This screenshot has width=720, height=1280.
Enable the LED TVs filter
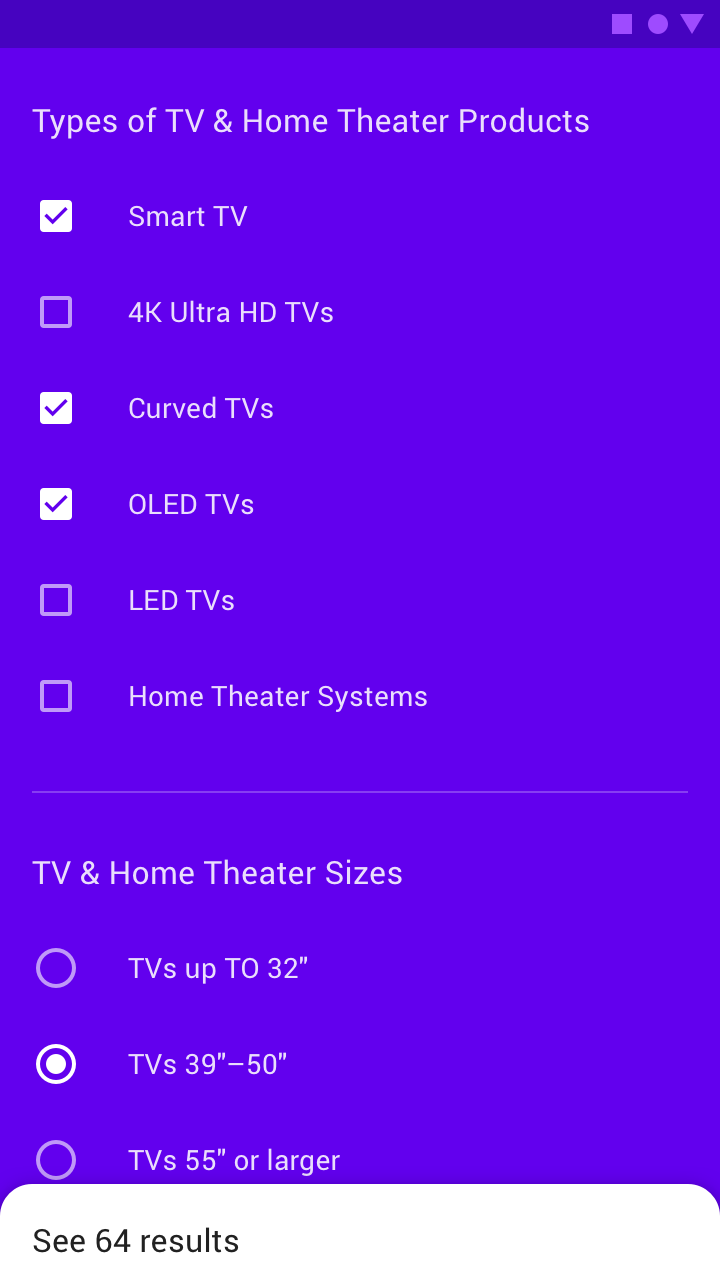coord(56,600)
